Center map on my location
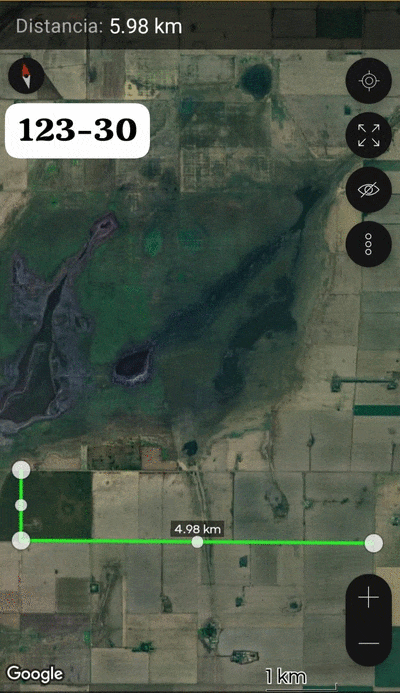Image resolution: width=400 pixels, height=693 pixels. [369, 81]
